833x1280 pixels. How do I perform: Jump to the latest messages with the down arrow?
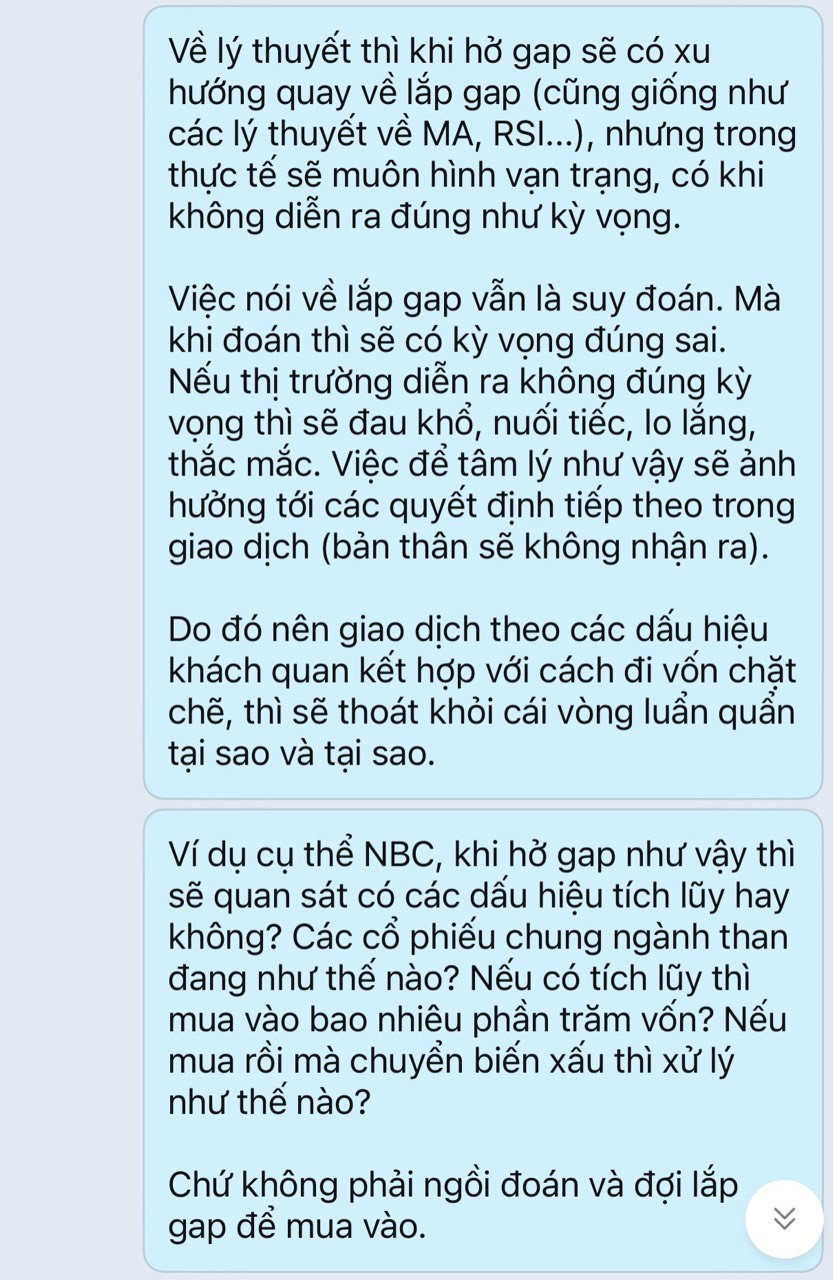tap(785, 1218)
